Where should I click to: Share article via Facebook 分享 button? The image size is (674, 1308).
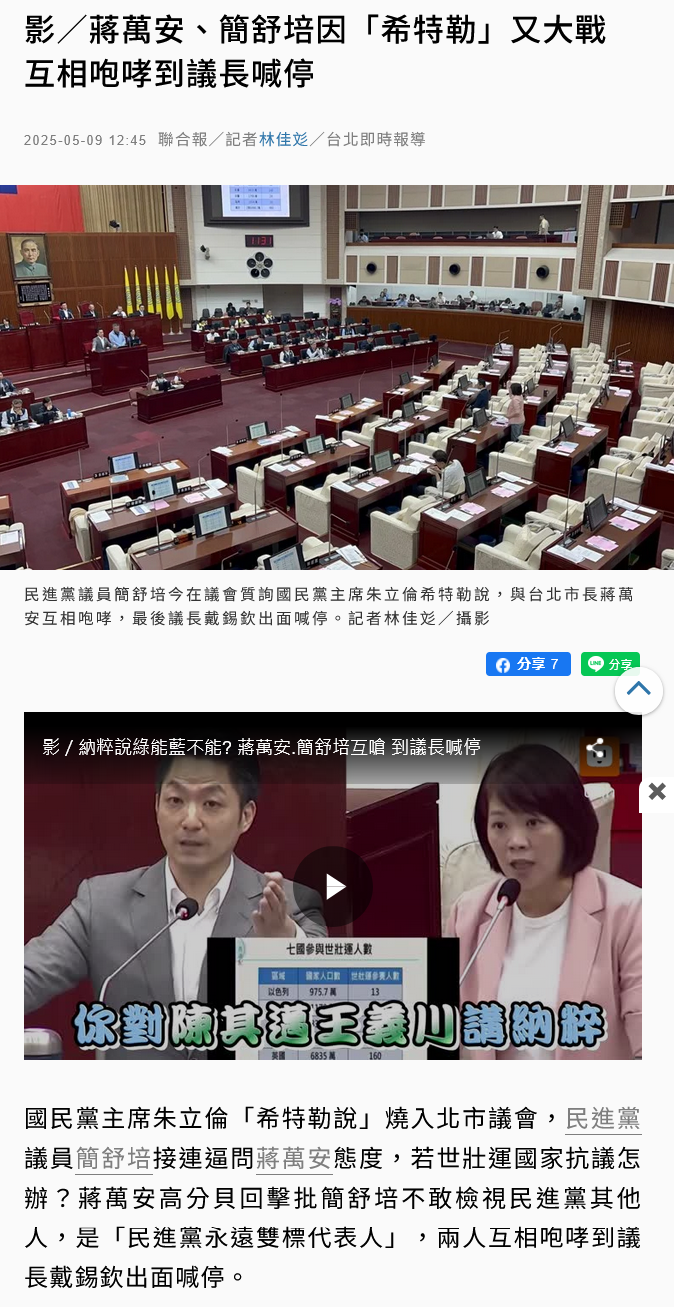[x=528, y=664]
